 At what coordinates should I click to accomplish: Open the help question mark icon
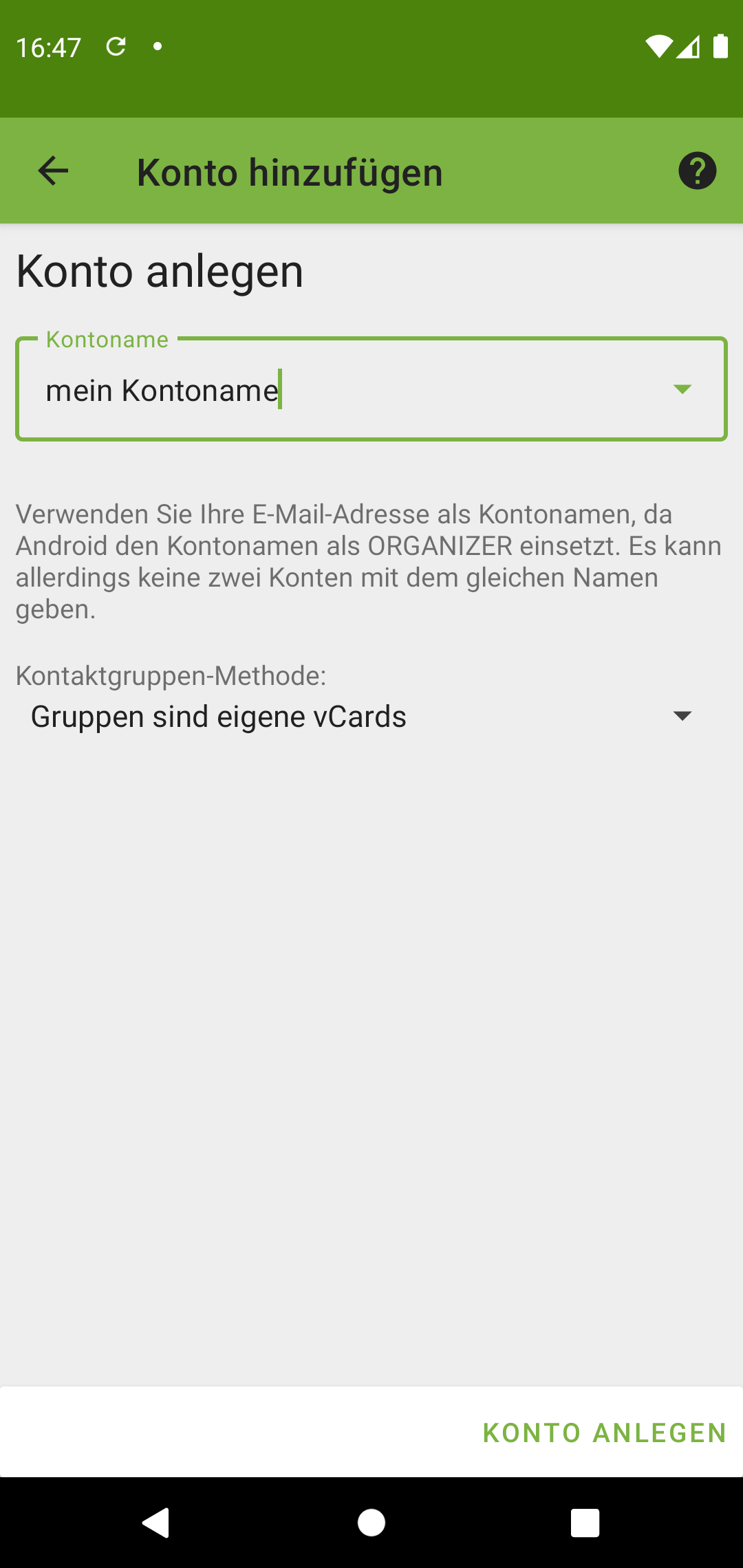click(x=697, y=171)
